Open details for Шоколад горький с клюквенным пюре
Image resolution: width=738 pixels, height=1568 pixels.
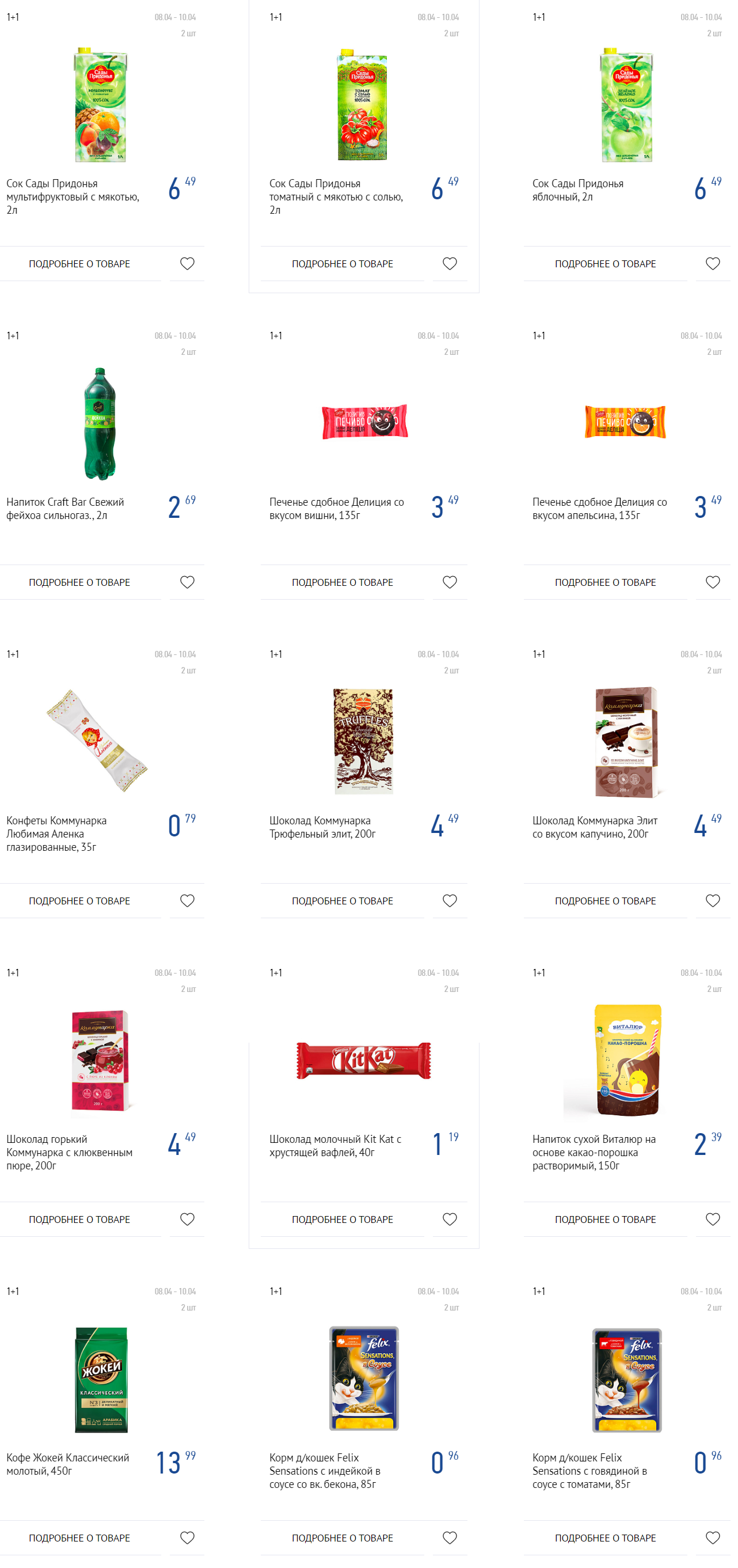79,1218
